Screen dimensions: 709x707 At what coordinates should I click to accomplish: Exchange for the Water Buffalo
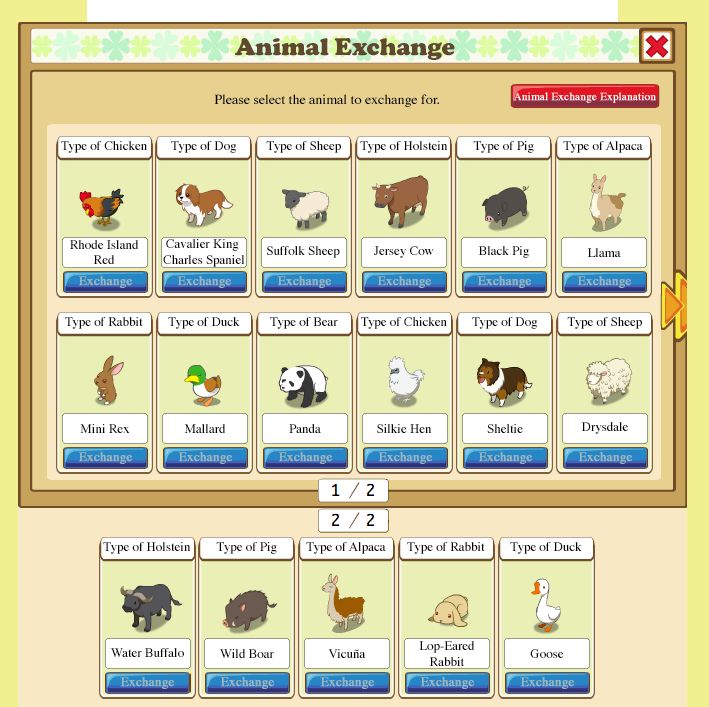coord(147,683)
